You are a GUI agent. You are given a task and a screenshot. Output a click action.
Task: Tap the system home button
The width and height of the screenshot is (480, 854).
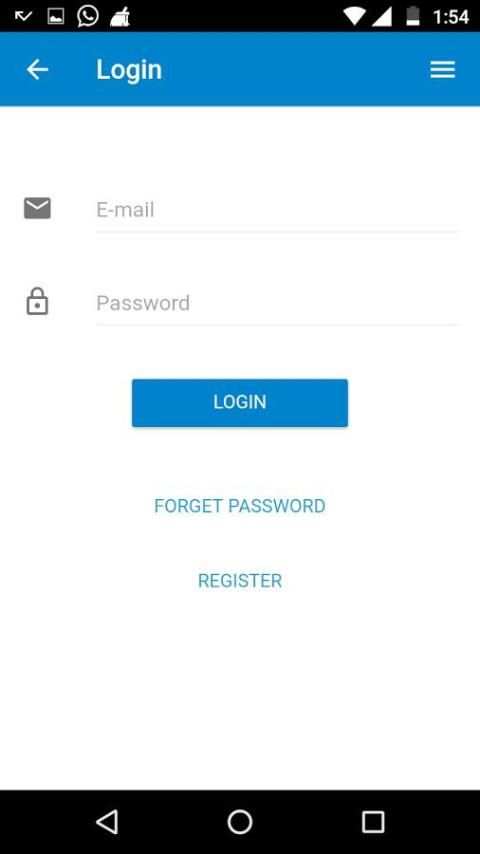point(240,822)
